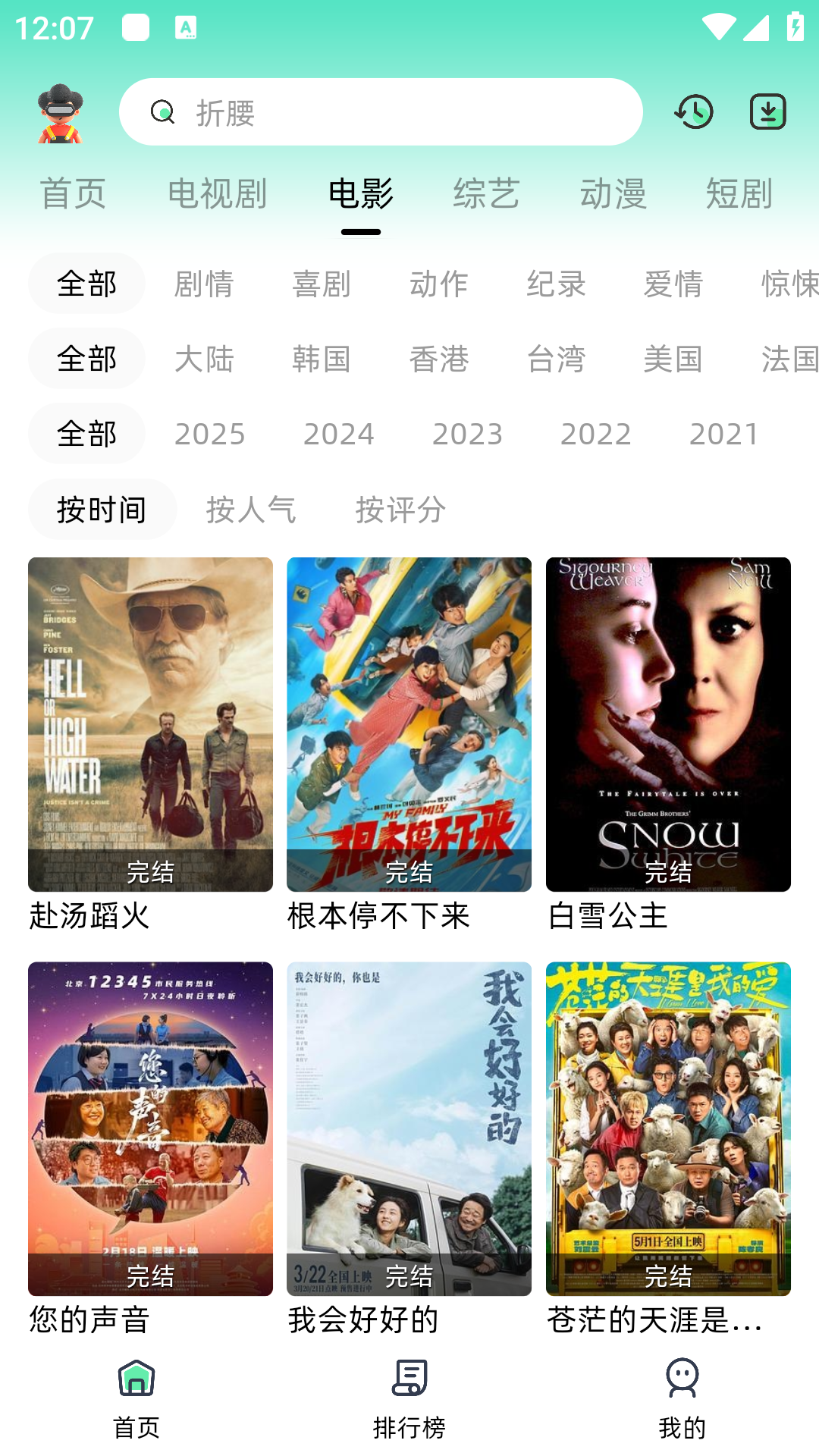The height and width of the screenshot is (1456, 819).
Task: Go to the 排行榜 tab
Action: point(409,1398)
